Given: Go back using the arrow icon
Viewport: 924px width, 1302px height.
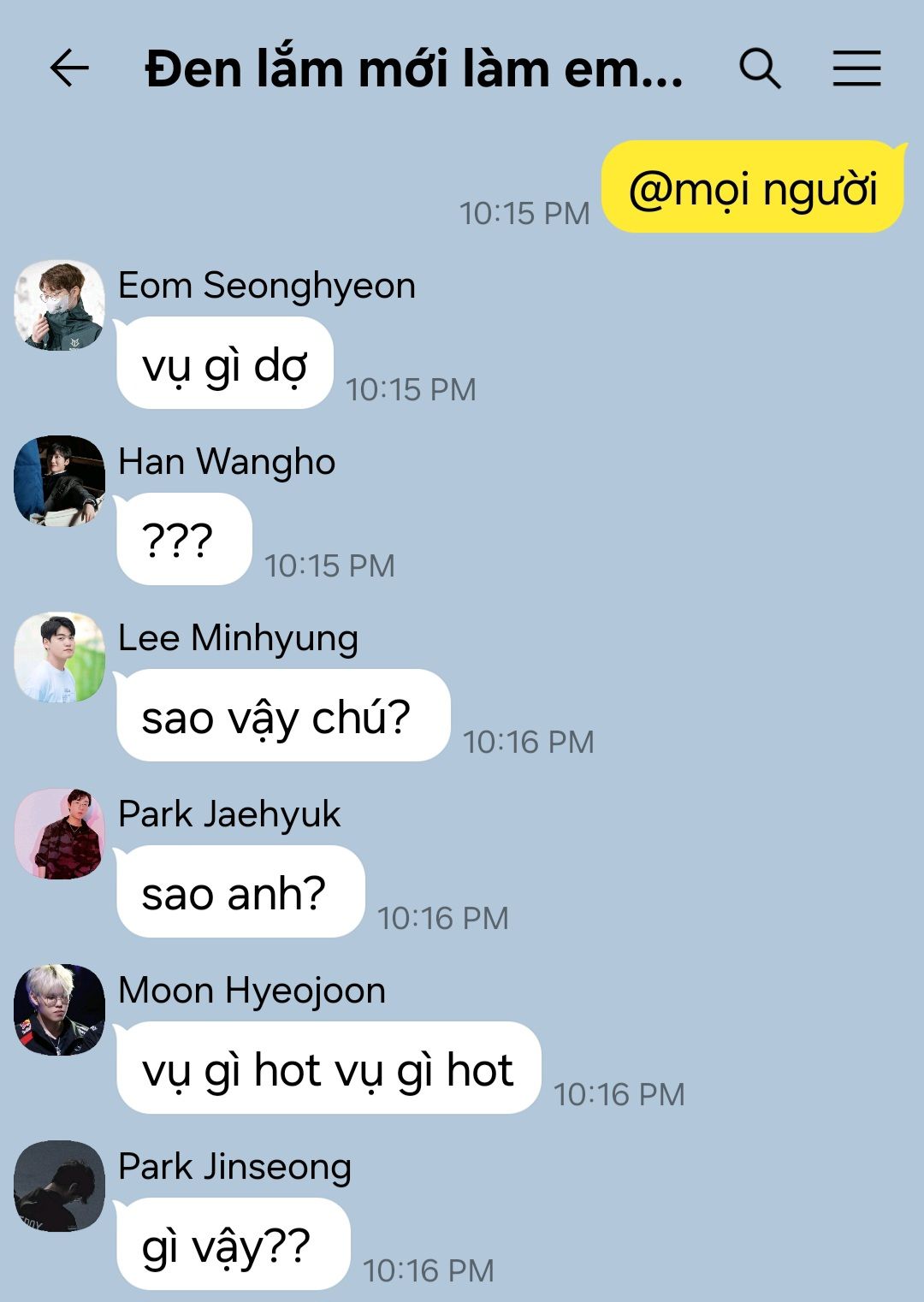Looking at the screenshot, I should pos(69,68).
